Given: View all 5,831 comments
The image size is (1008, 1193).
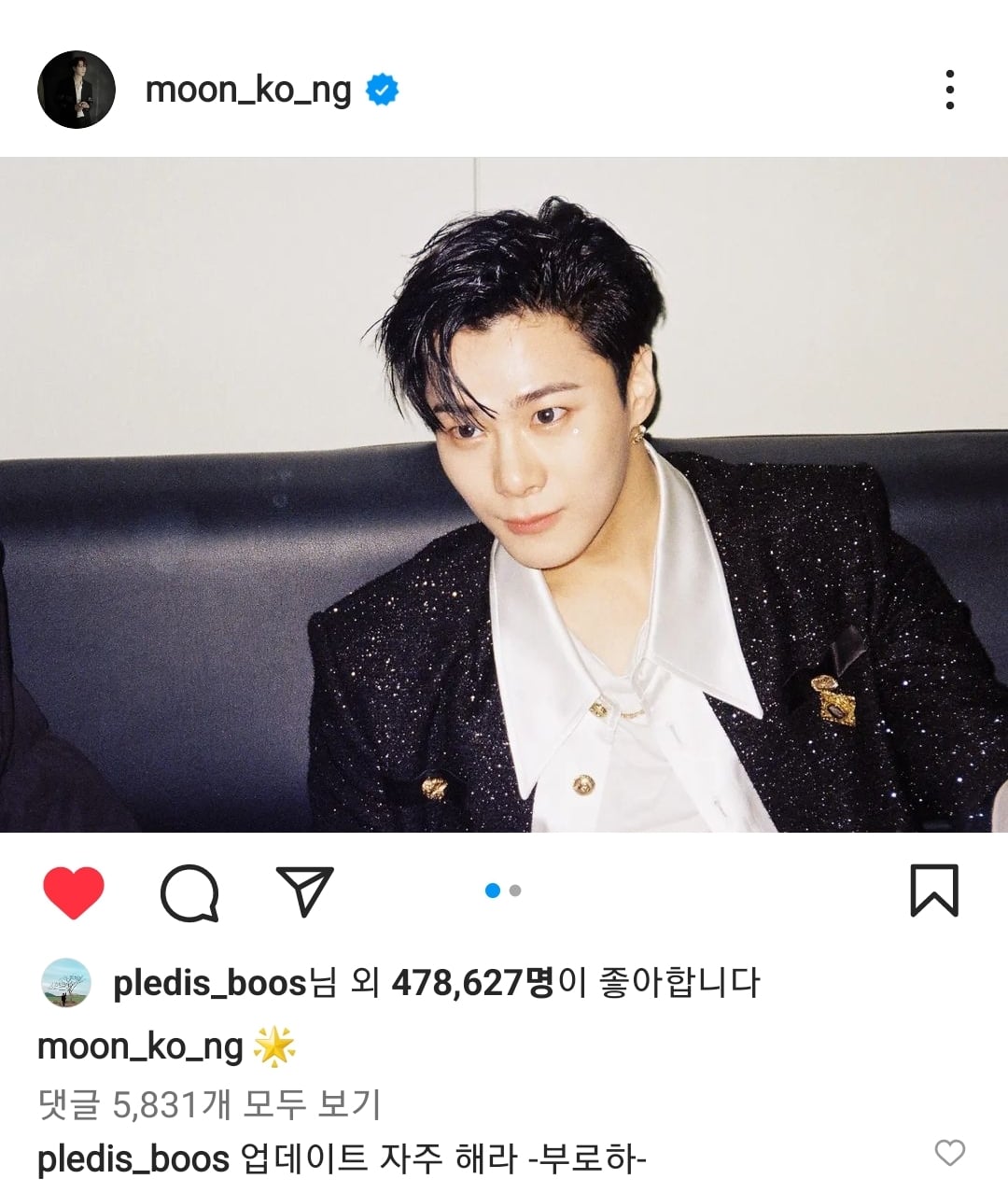Looking at the screenshot, I should (x=209, y=1104).
